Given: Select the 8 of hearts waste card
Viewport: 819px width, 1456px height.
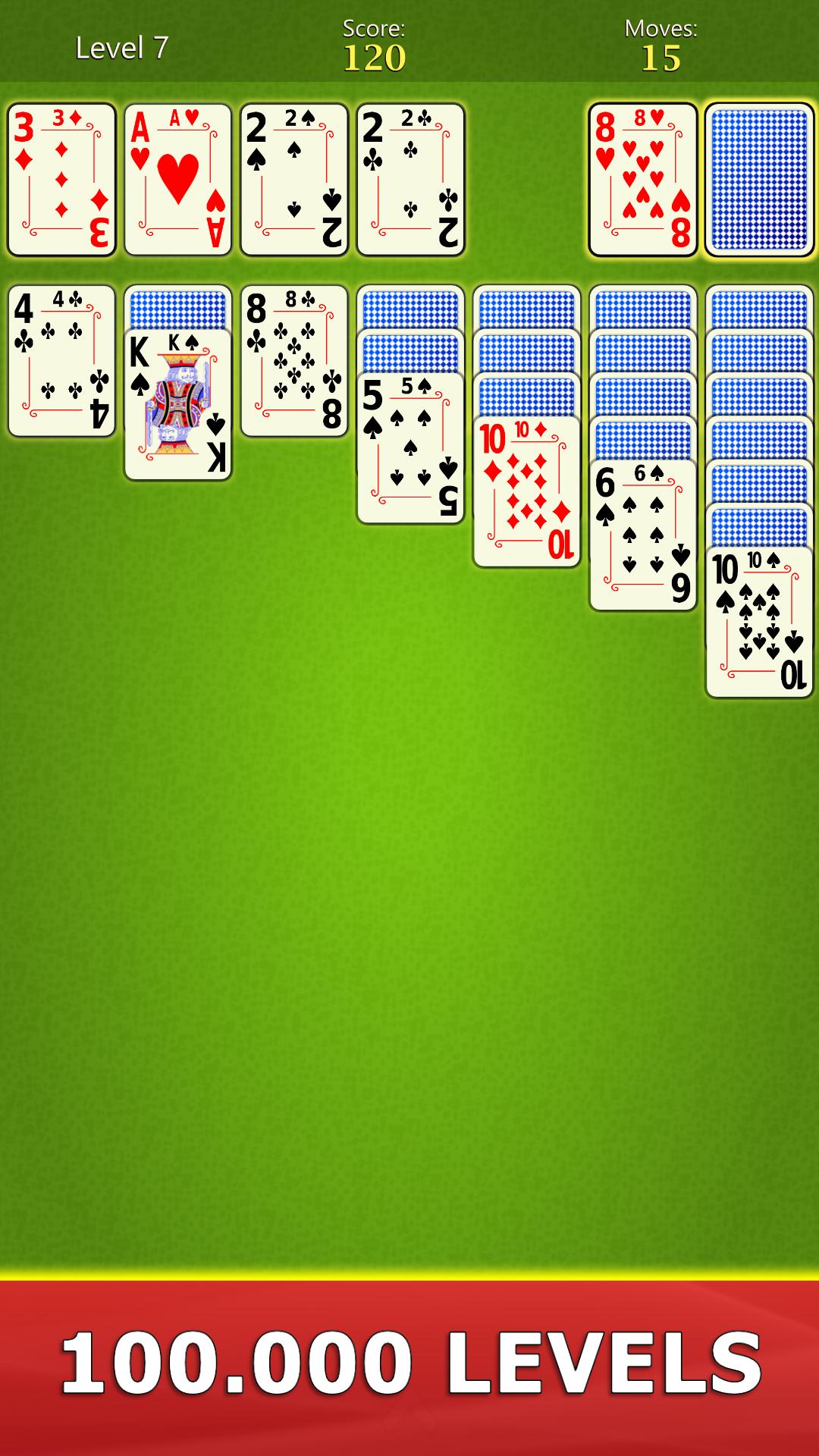Looking at the screenshot, I should (642, 176).
